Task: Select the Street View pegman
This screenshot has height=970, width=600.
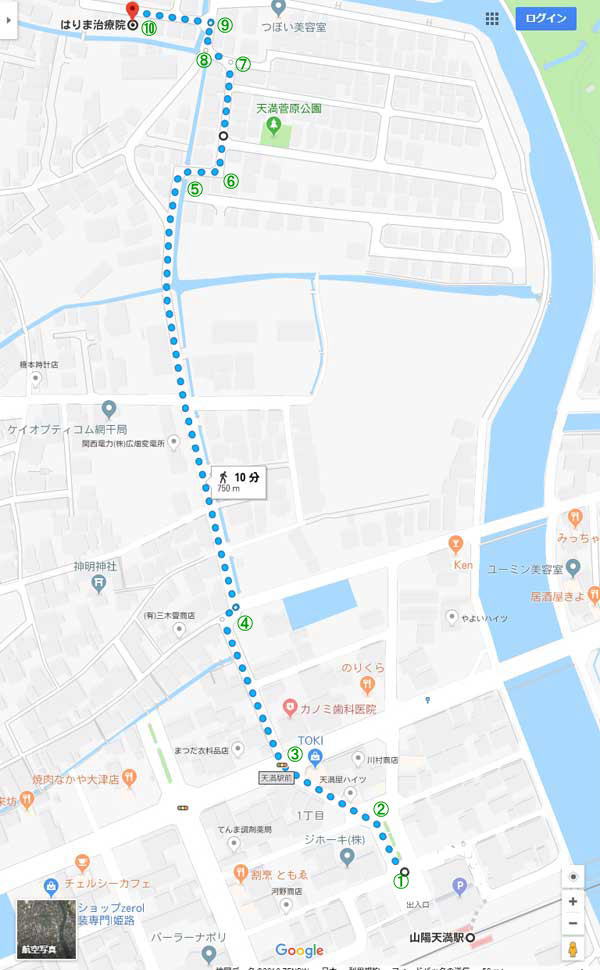Action: pyautogui.click(x=573, y=948)
